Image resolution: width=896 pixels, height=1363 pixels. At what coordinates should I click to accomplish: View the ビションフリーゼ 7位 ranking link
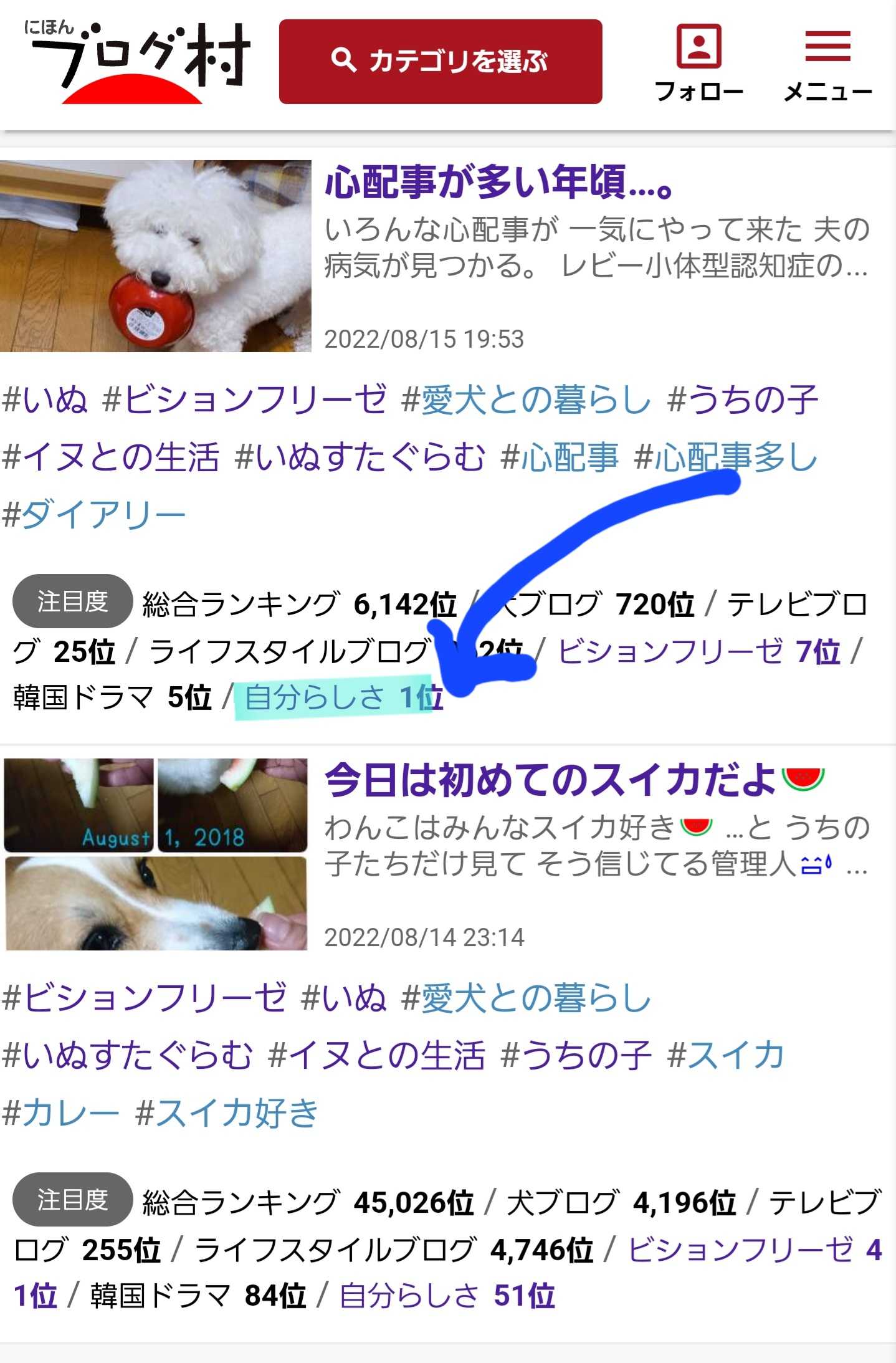click(x=698, y=651)
